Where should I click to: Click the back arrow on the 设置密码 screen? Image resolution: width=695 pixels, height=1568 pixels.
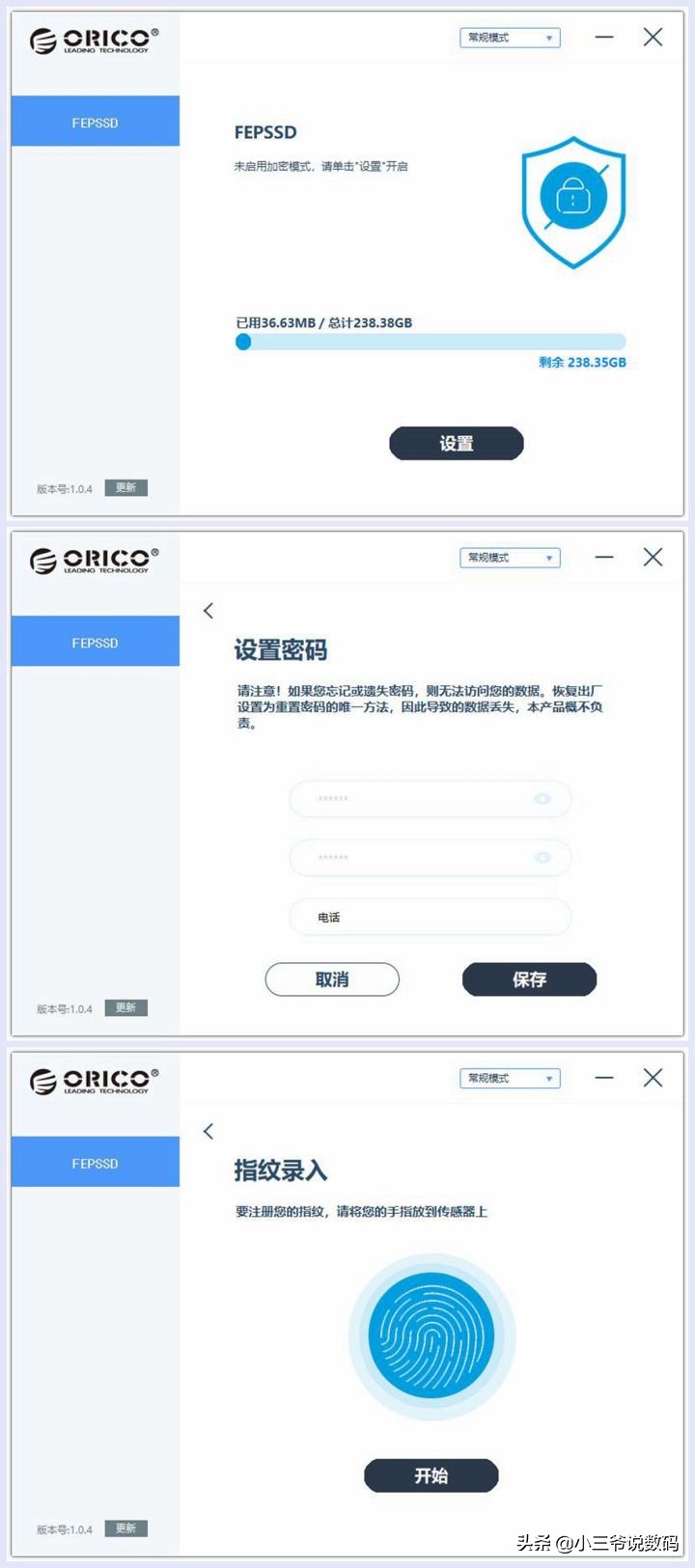(x=208, y=611)
